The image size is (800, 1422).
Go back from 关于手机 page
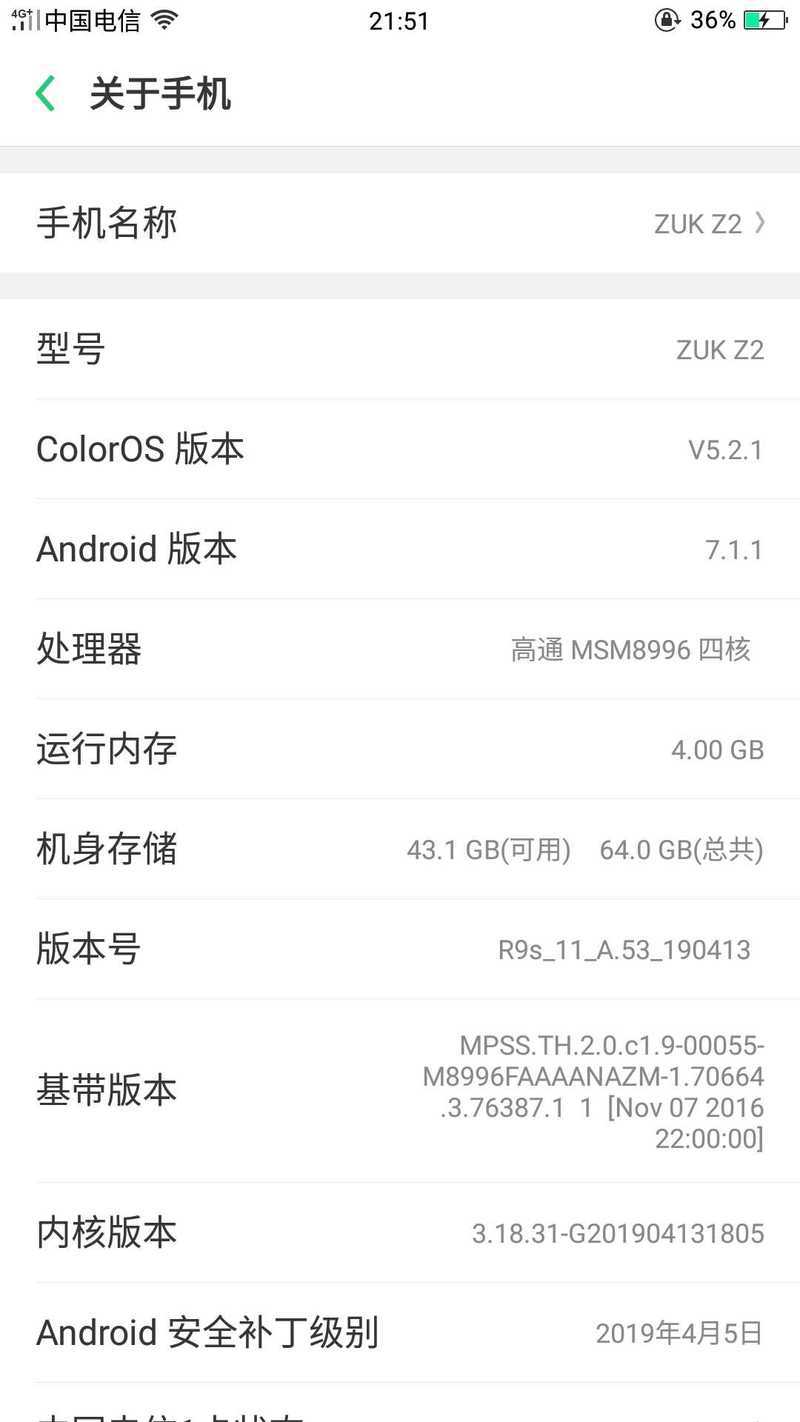[x=45, y=94]
